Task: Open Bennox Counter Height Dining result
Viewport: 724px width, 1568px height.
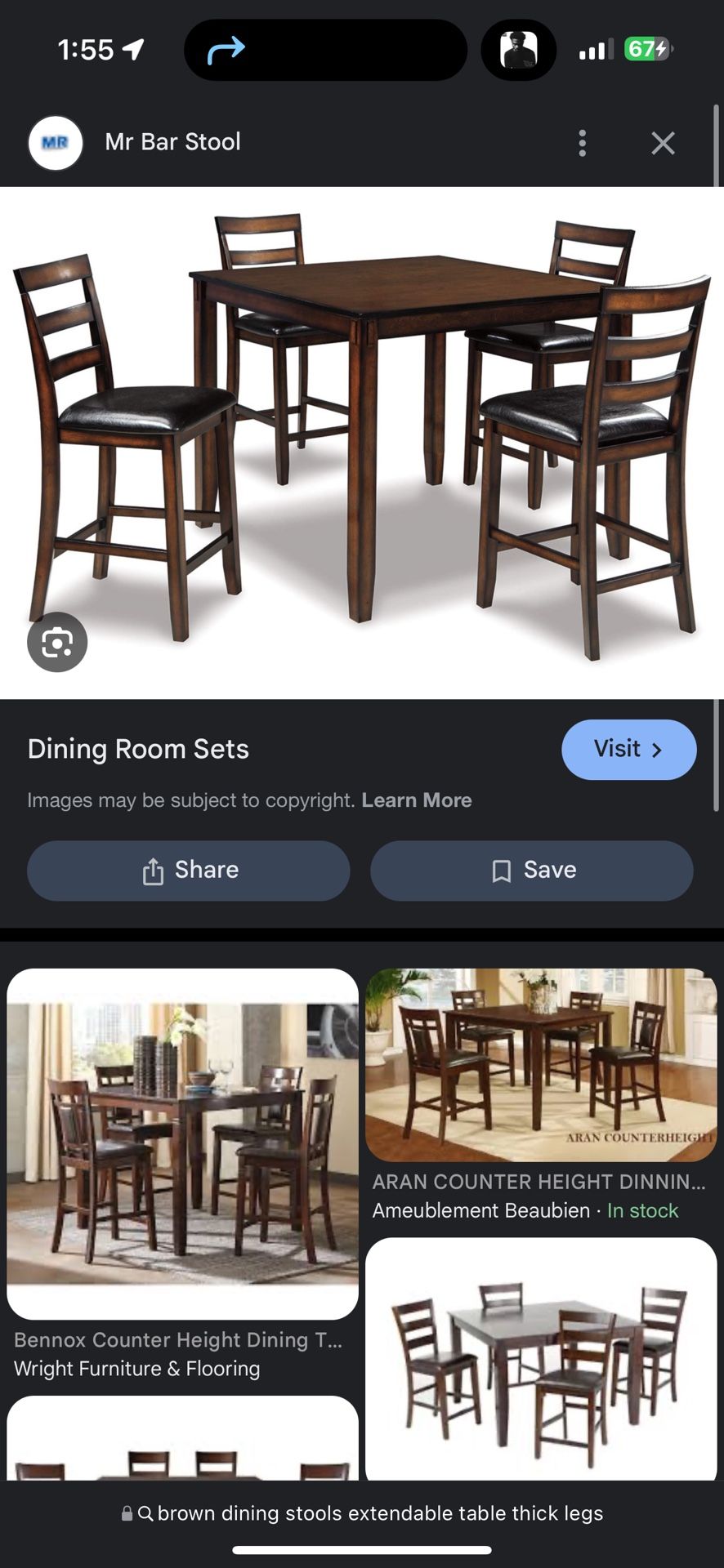Action: pos(182,1143)
